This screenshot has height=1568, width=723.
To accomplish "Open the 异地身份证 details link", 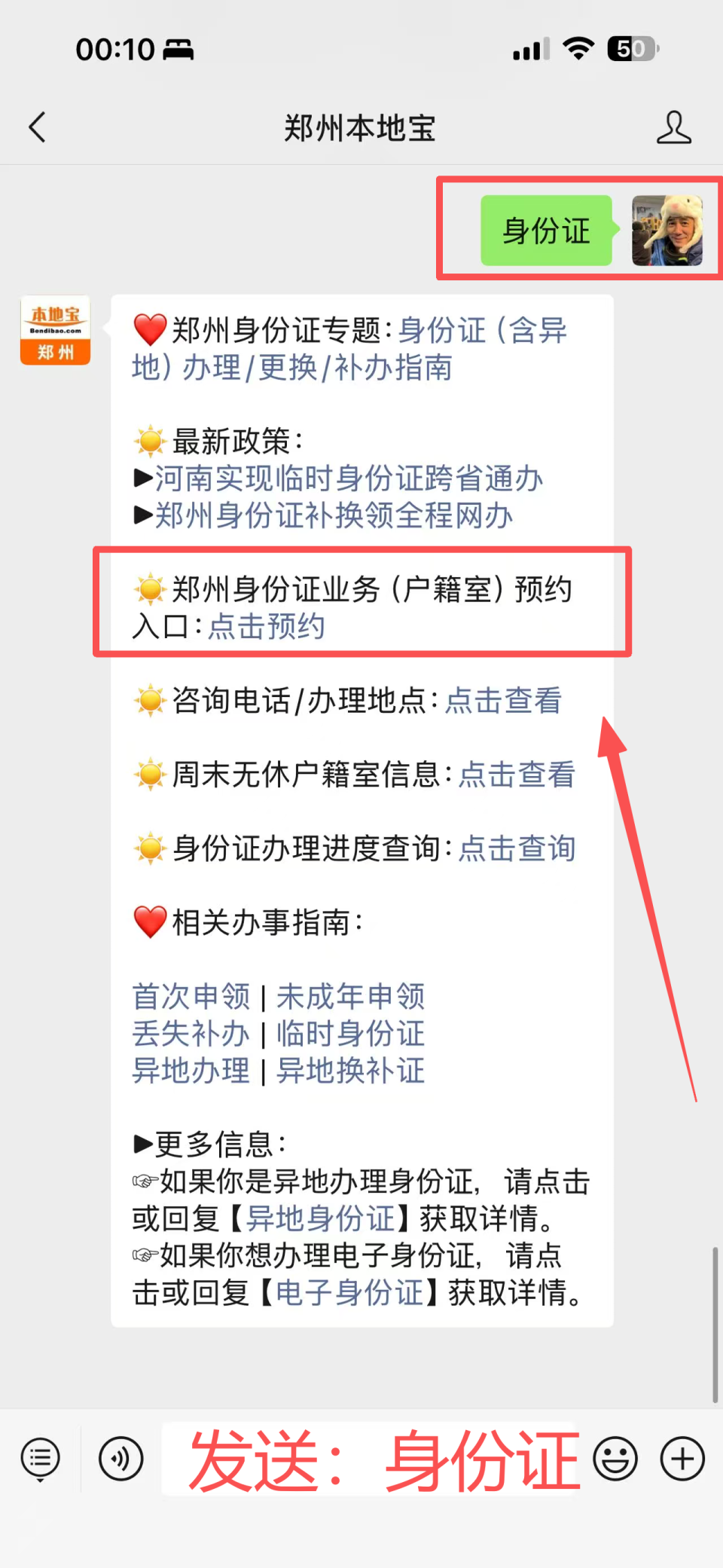I will 319,1218.
